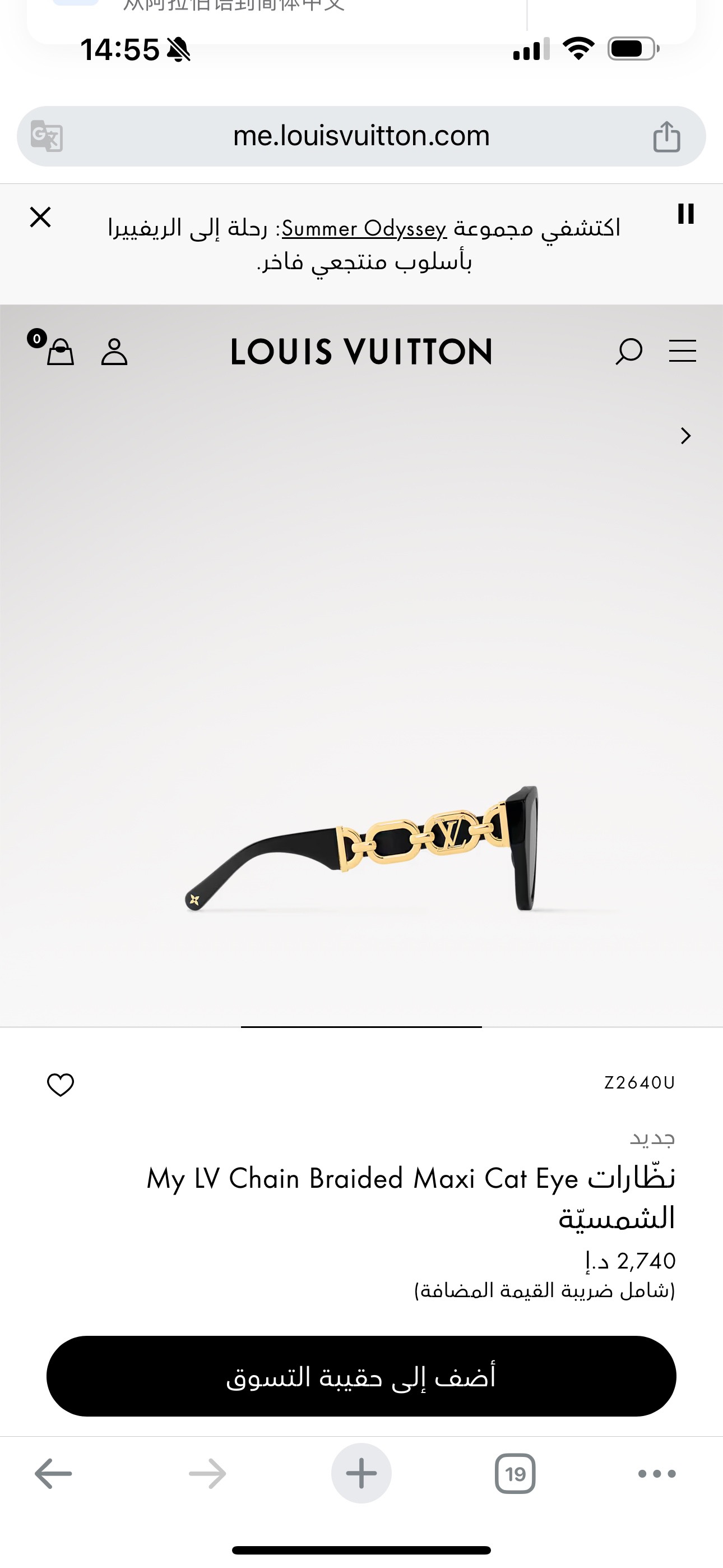This screenshot has width=723, height=1568.
Task: Open the site search magnifier
Action: (x=628, y=351)
